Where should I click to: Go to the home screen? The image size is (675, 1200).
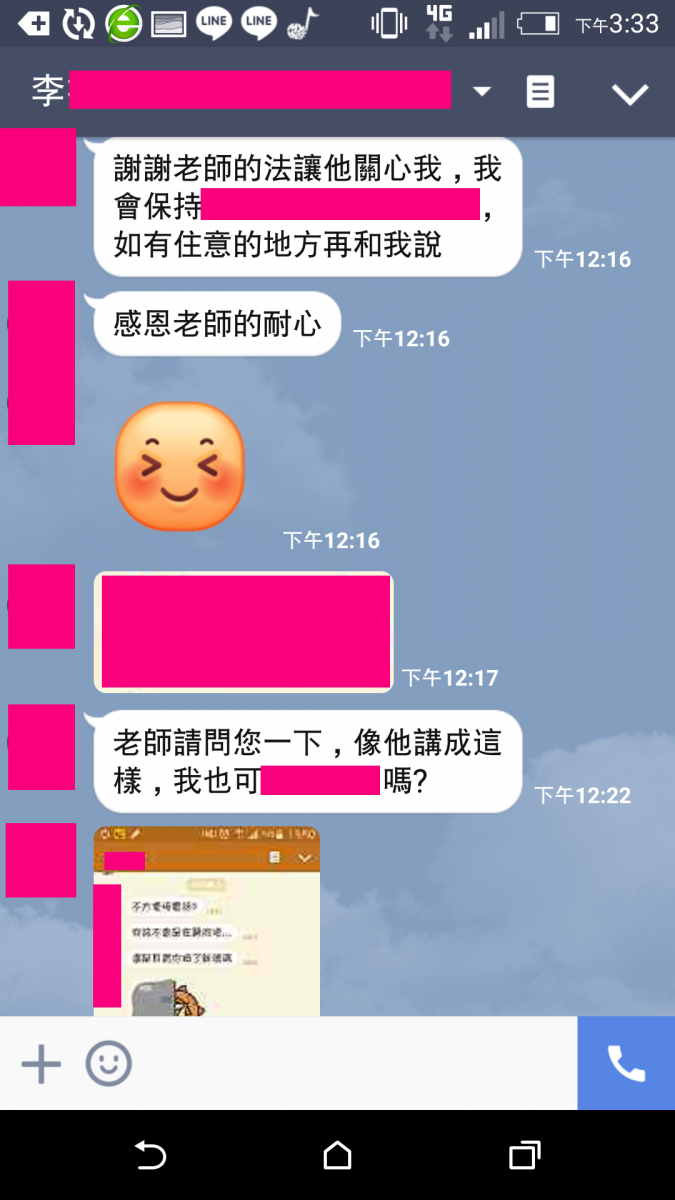pyautogui.click(x=338, y=1156)
